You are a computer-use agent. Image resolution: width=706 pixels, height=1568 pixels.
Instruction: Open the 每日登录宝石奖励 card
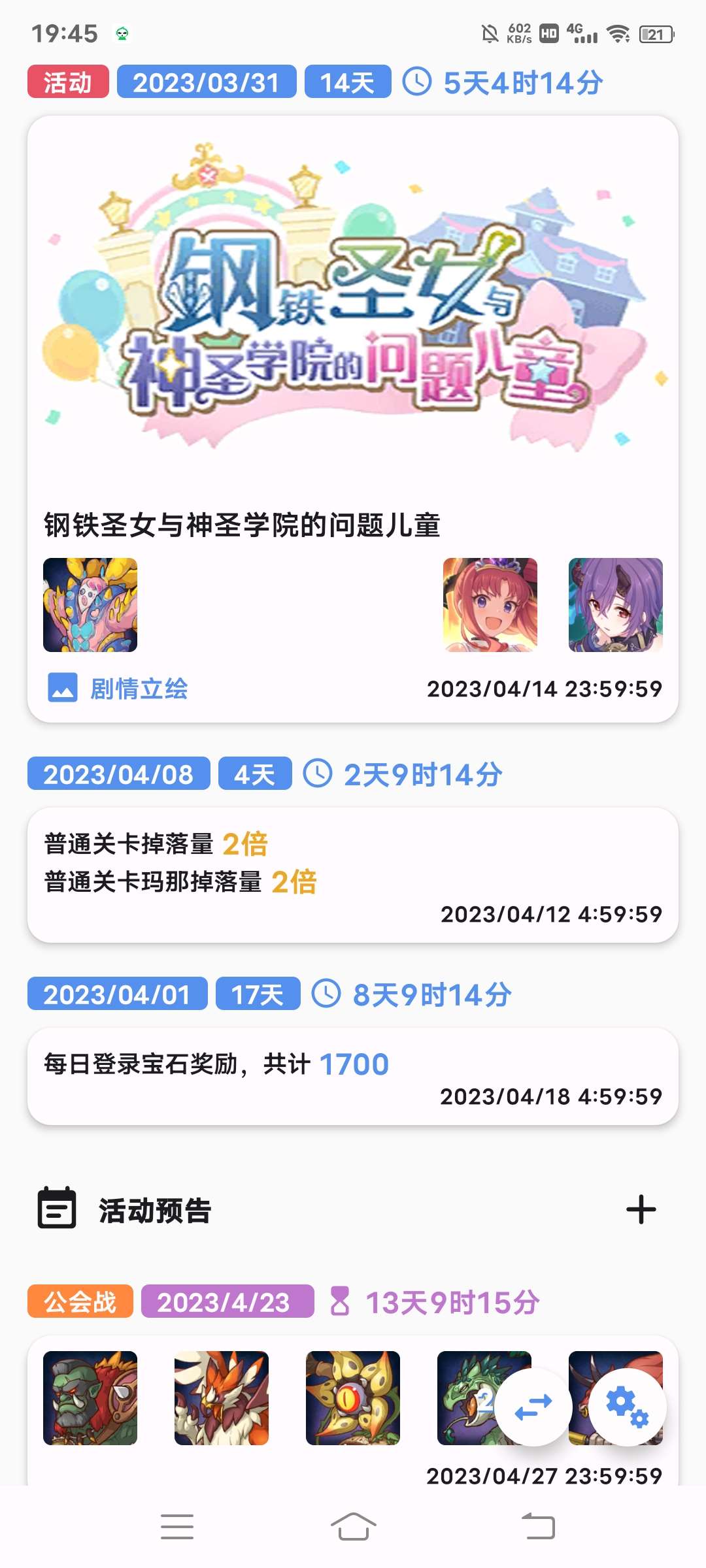(353, 1075)
